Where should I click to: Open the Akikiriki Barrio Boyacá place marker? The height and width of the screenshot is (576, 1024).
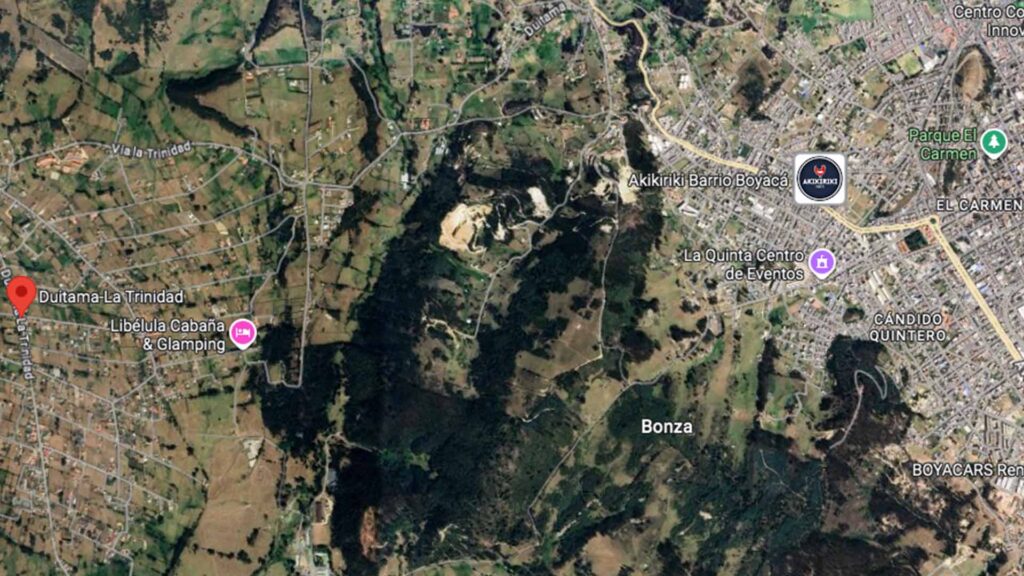click(x=819, y=179)
